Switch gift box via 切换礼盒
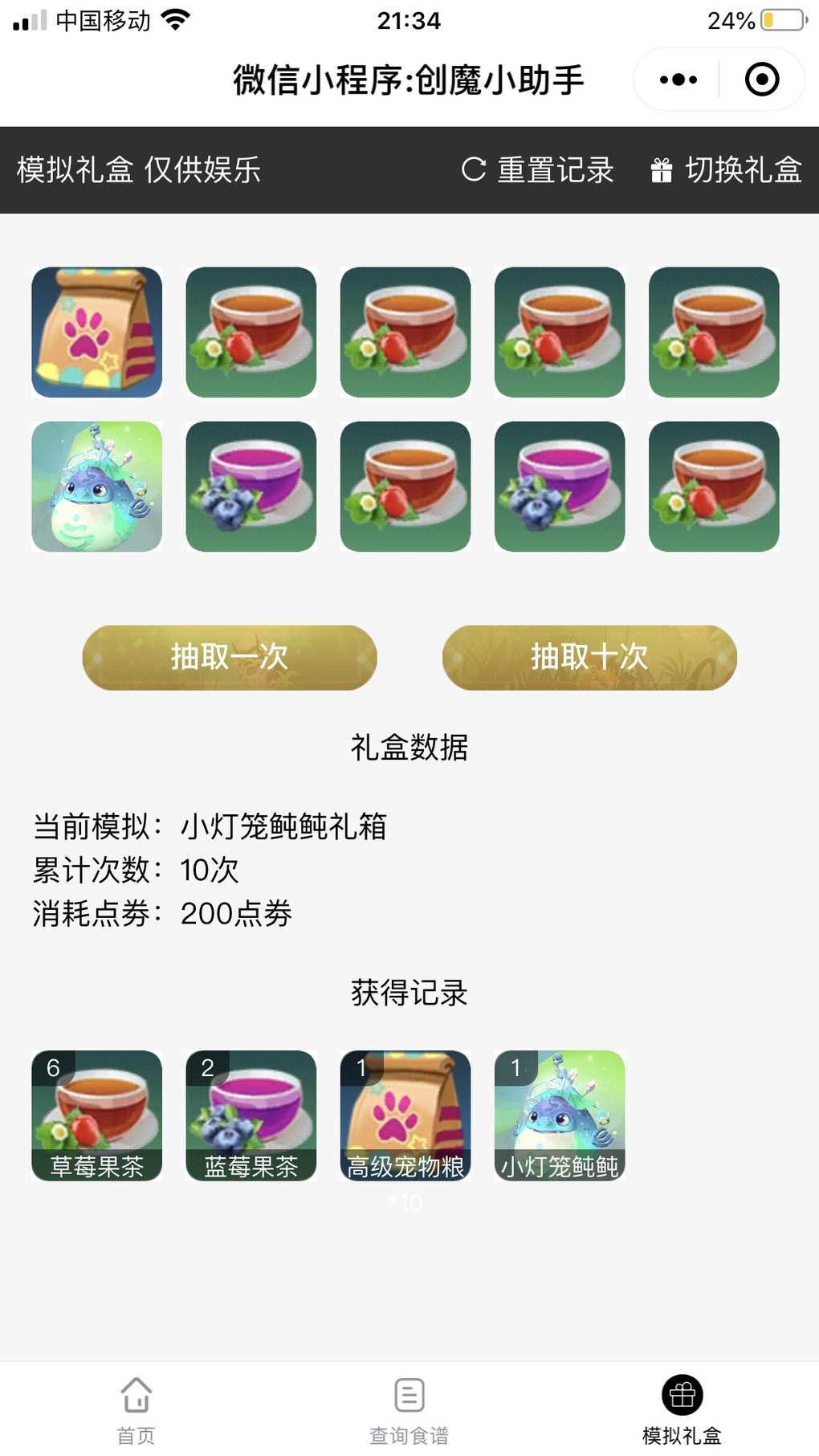This screenshot has width=819, height=1456. point(726,170)
